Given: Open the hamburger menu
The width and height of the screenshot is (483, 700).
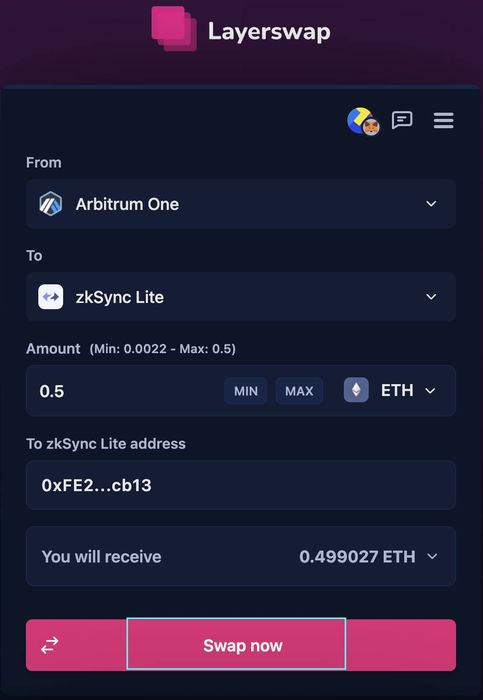Looking at the screenshot, I should point(443,121).
